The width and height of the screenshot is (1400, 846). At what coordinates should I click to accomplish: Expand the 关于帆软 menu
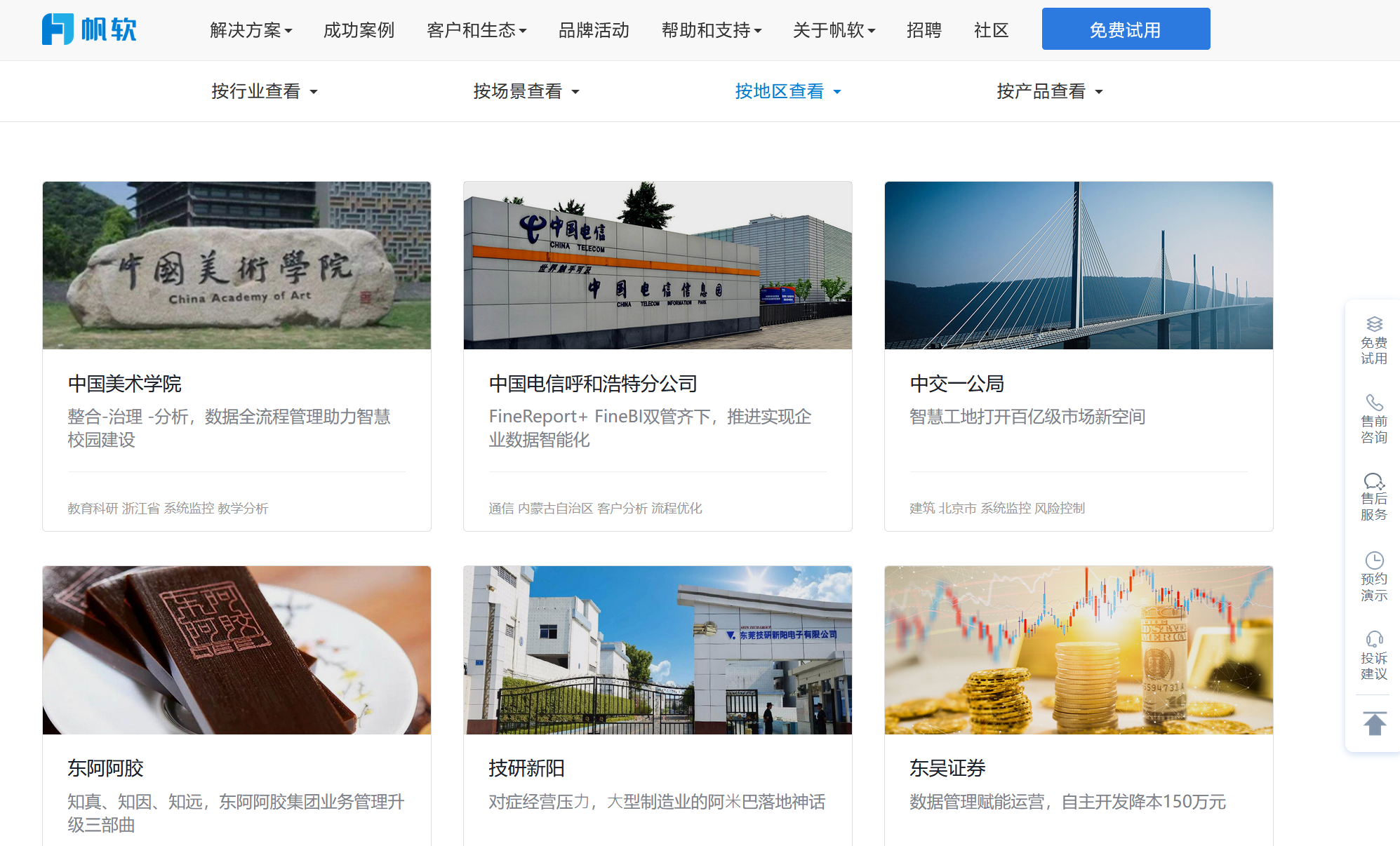[x=834, y=30]
